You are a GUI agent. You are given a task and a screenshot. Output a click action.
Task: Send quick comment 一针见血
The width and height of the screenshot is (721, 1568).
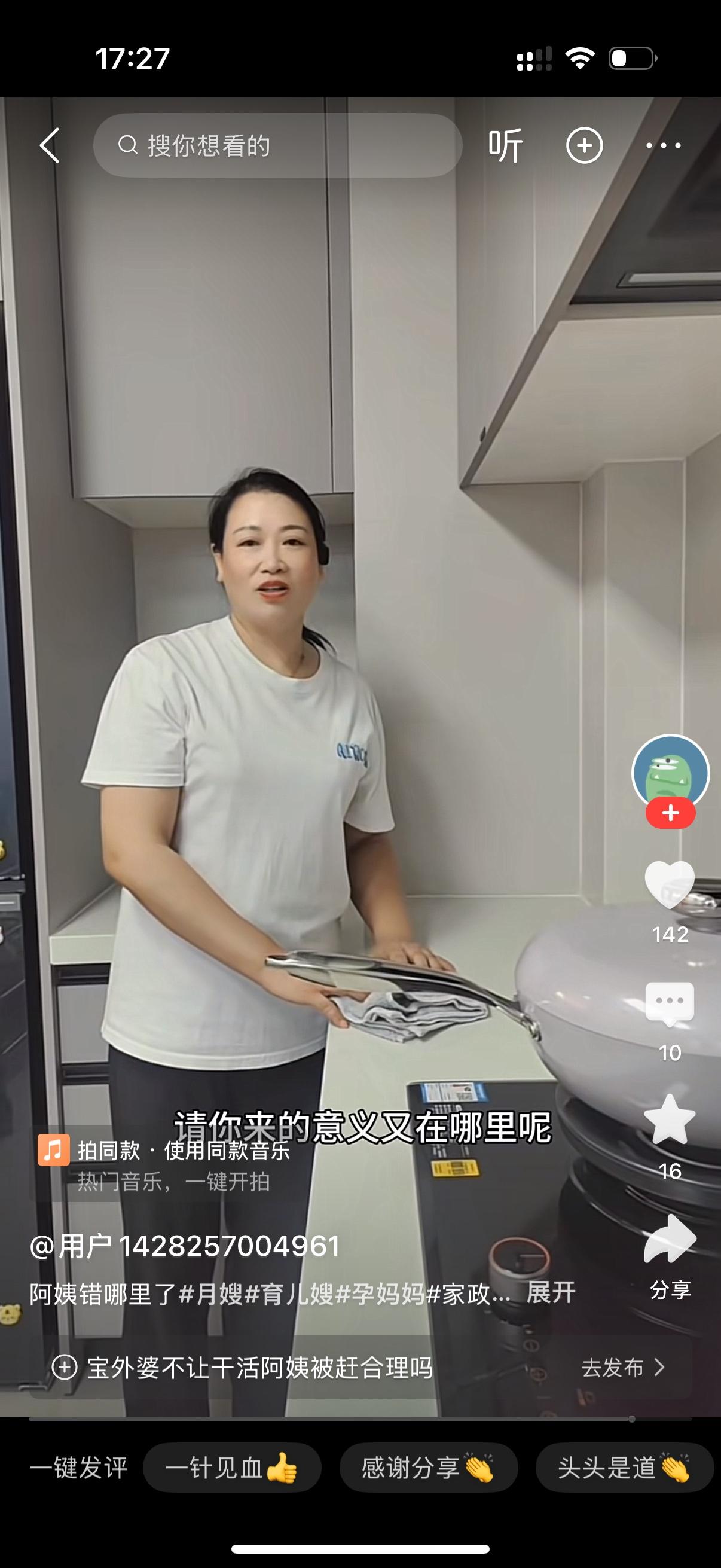tap(232, 1468)
